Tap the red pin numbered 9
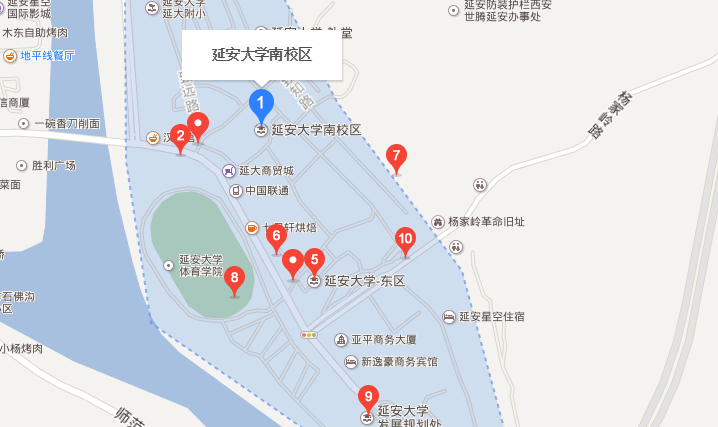The image size is (718, 427). 368,398
